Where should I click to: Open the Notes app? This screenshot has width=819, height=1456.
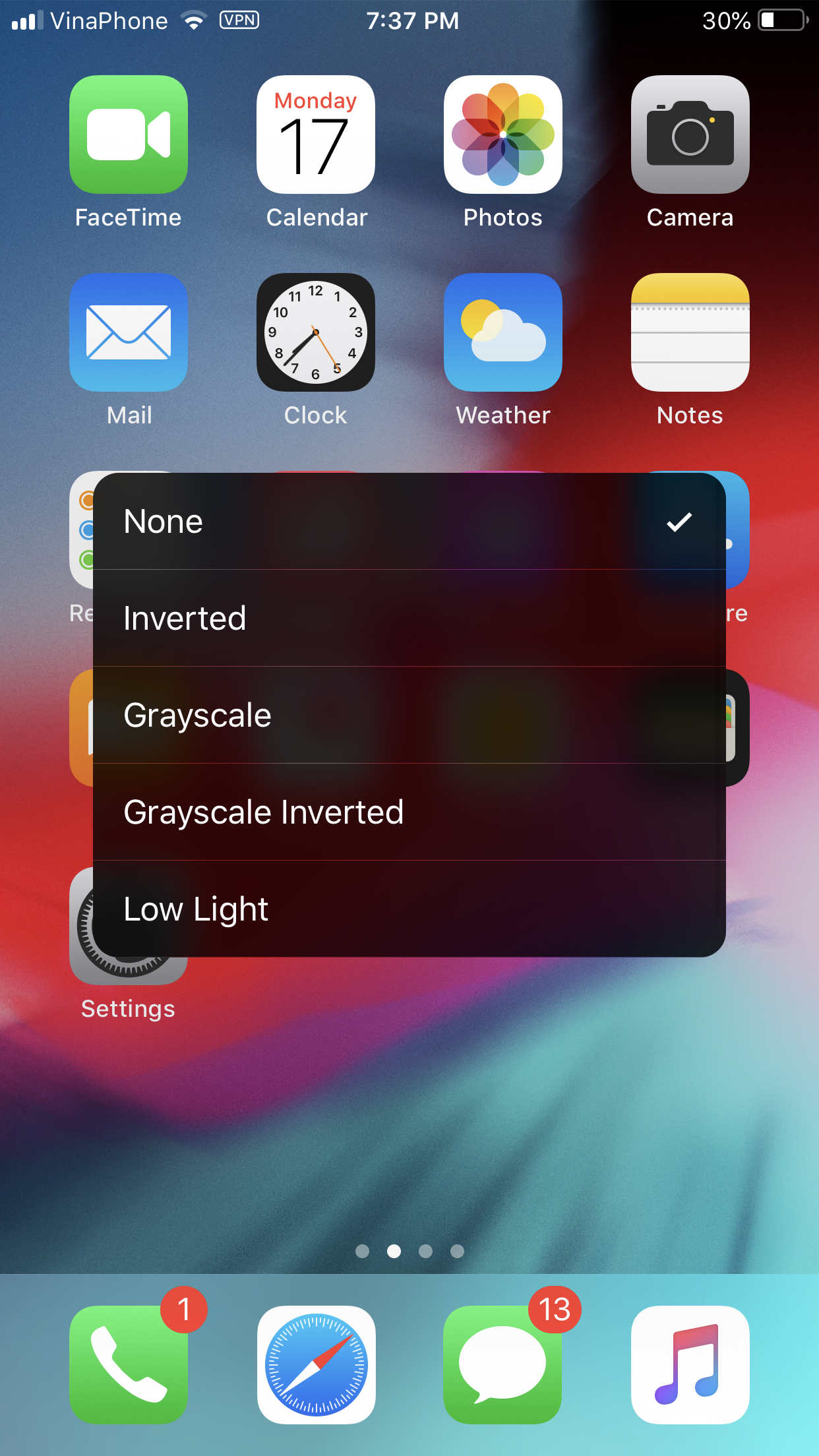point(690,332)
